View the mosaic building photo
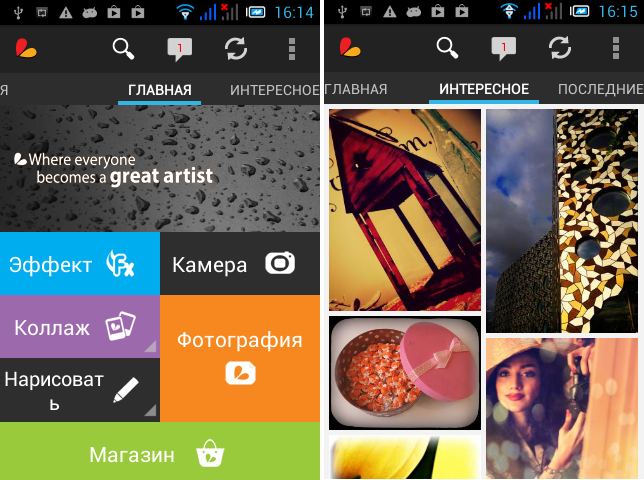Viewport: 644px width, 480px height. (562, 220)
